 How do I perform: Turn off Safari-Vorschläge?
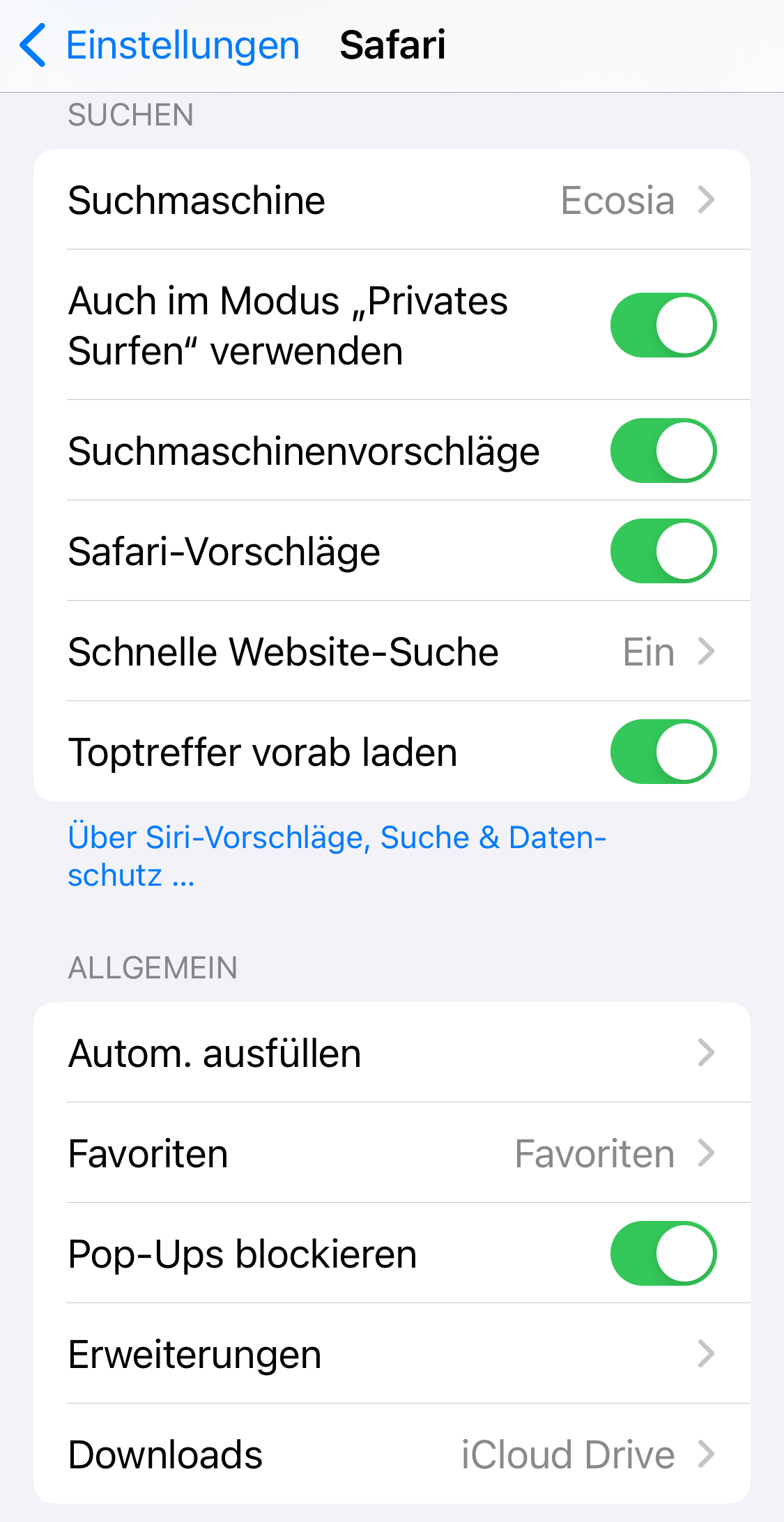(x=663, y=551)
